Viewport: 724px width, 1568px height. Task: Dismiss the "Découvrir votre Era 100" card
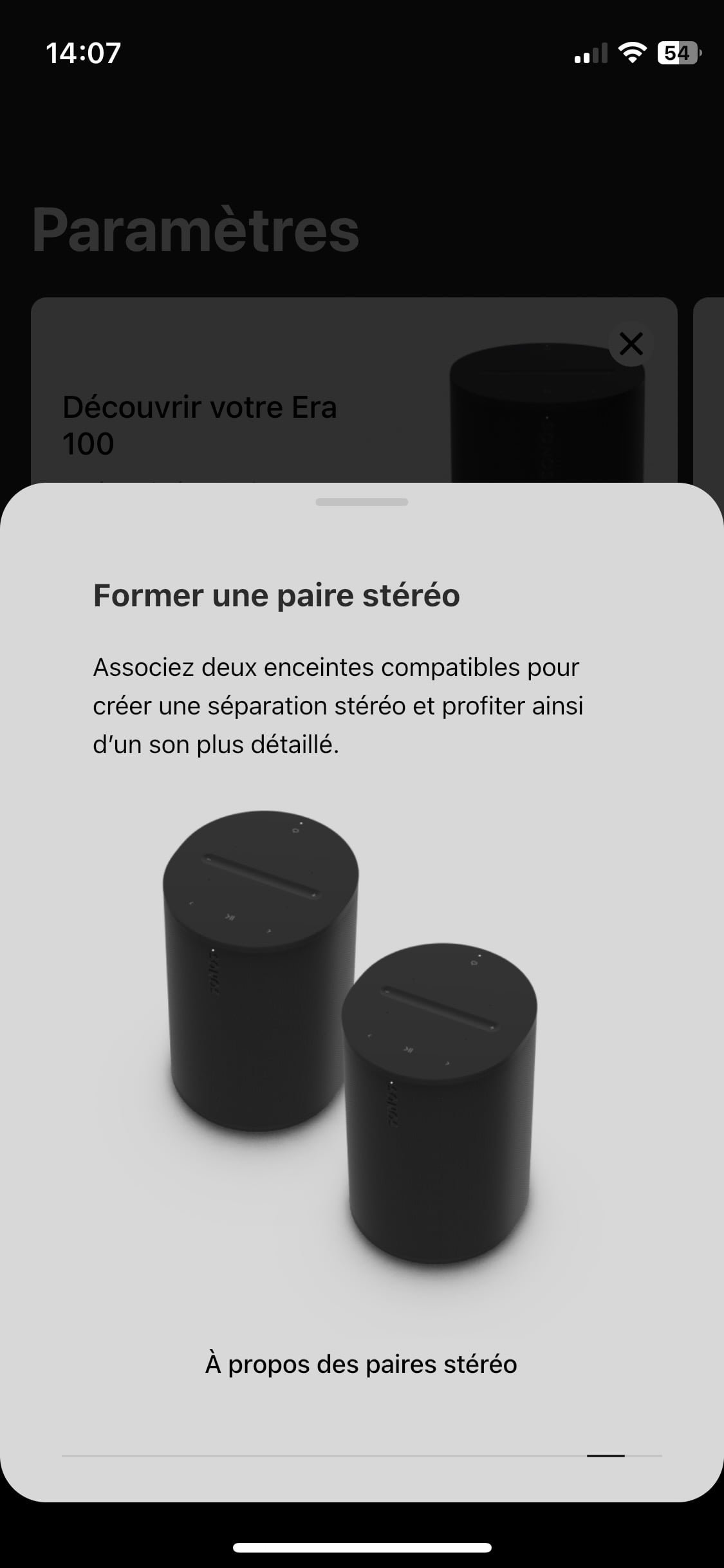631,344
